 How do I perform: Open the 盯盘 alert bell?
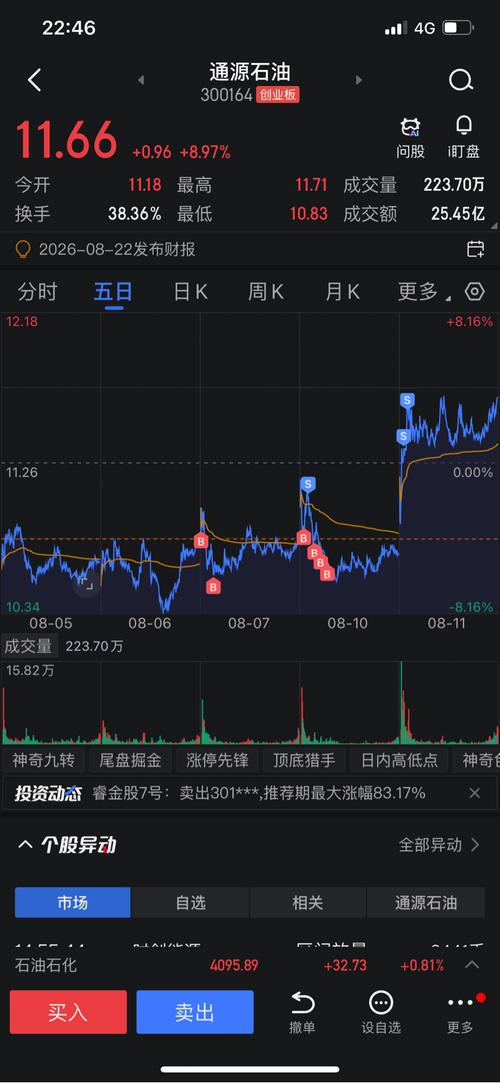tap(463, 137)
